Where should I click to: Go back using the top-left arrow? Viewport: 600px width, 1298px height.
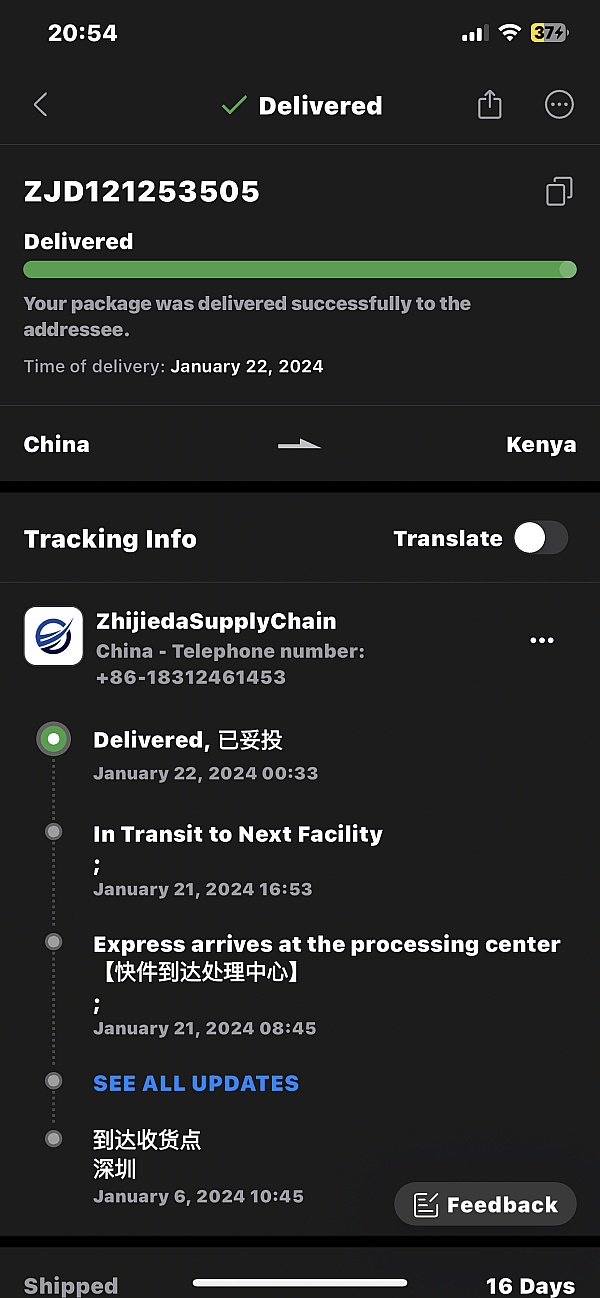(x=41, y=105)
